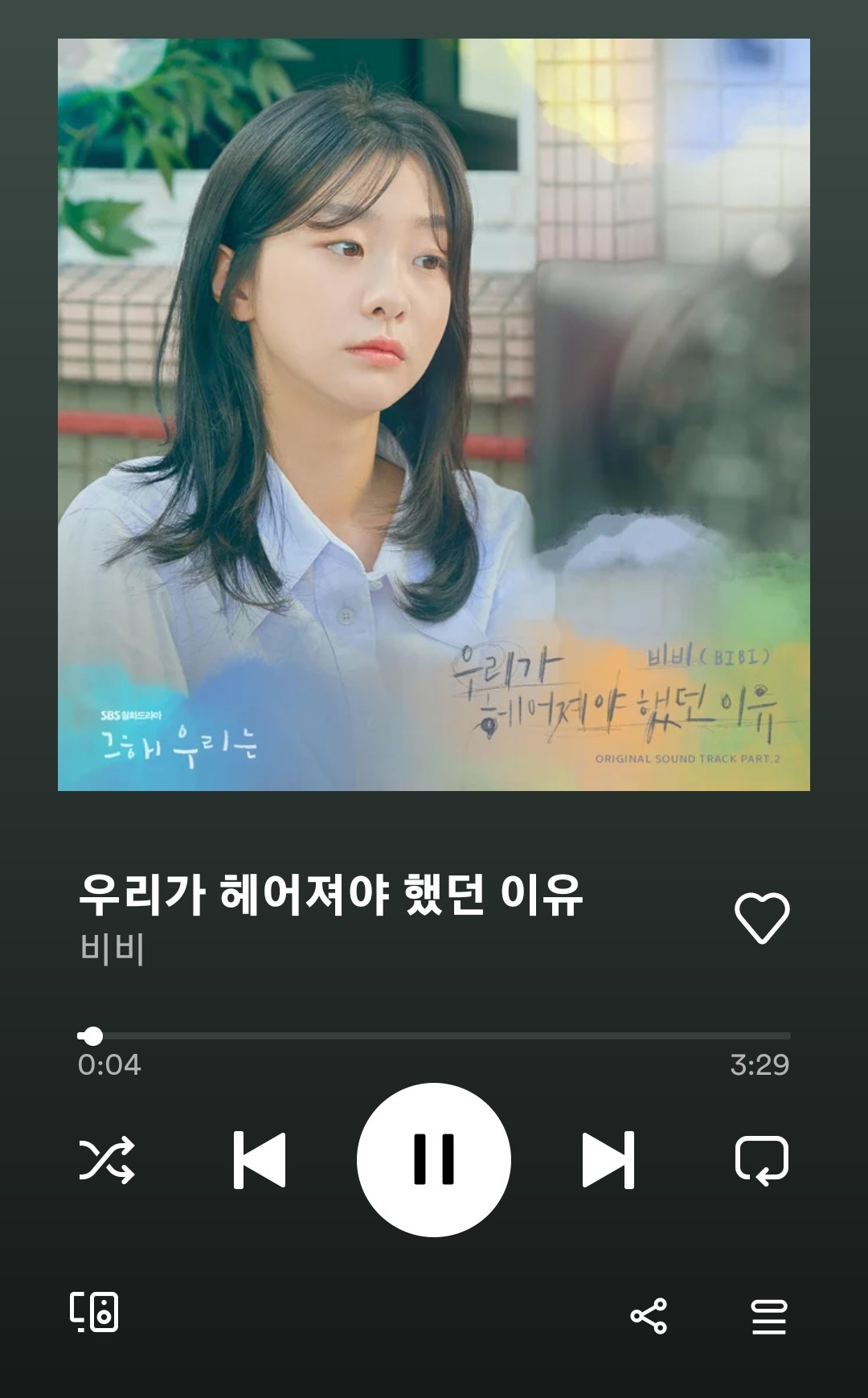Like the song with the heart icon
The image size is (868, 1398).
tap(762, 917)
